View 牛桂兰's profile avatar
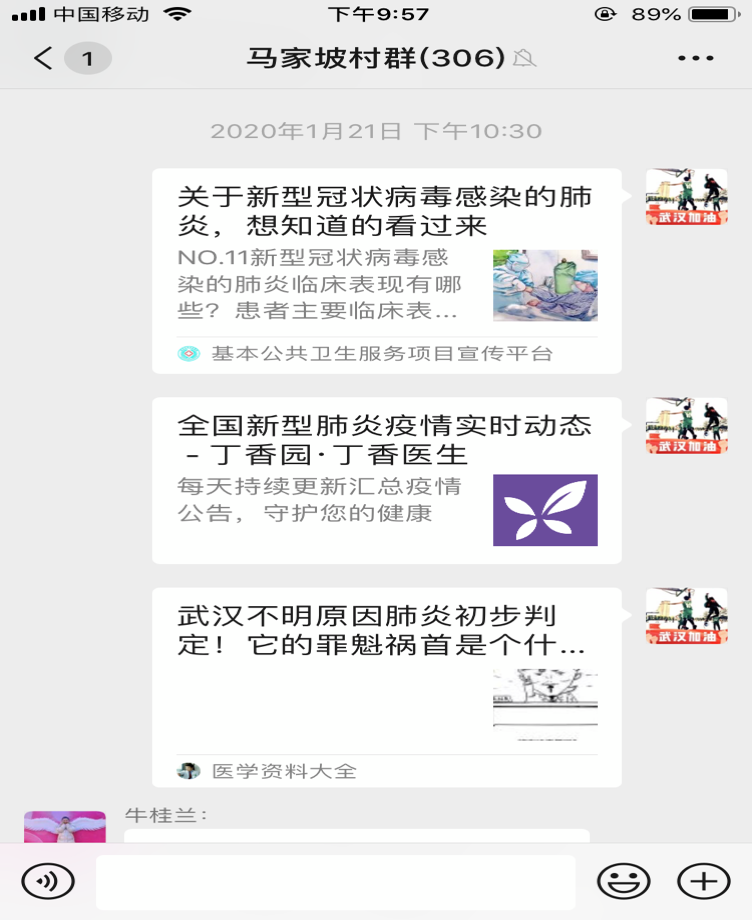The image size is (752, 920). coord(65,827)
